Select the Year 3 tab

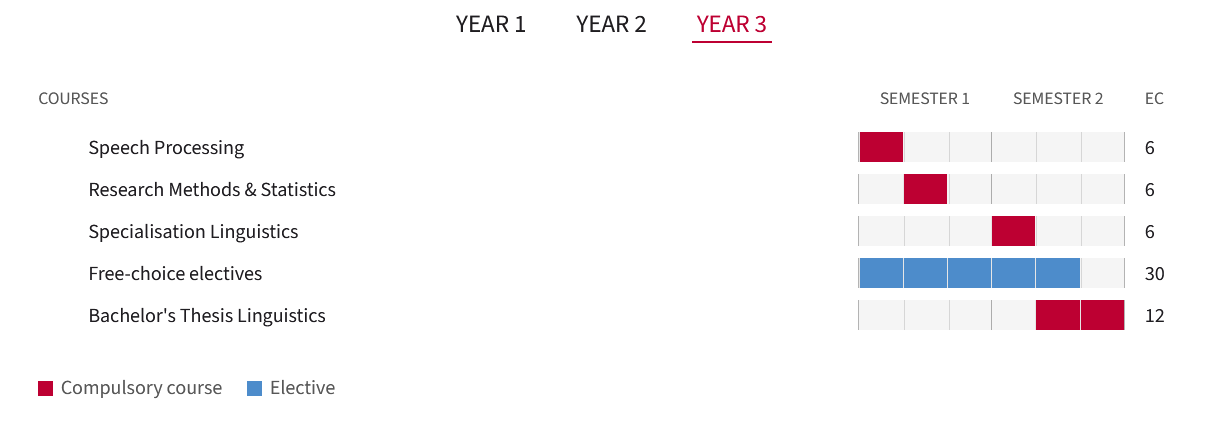(x=731, y=25)
